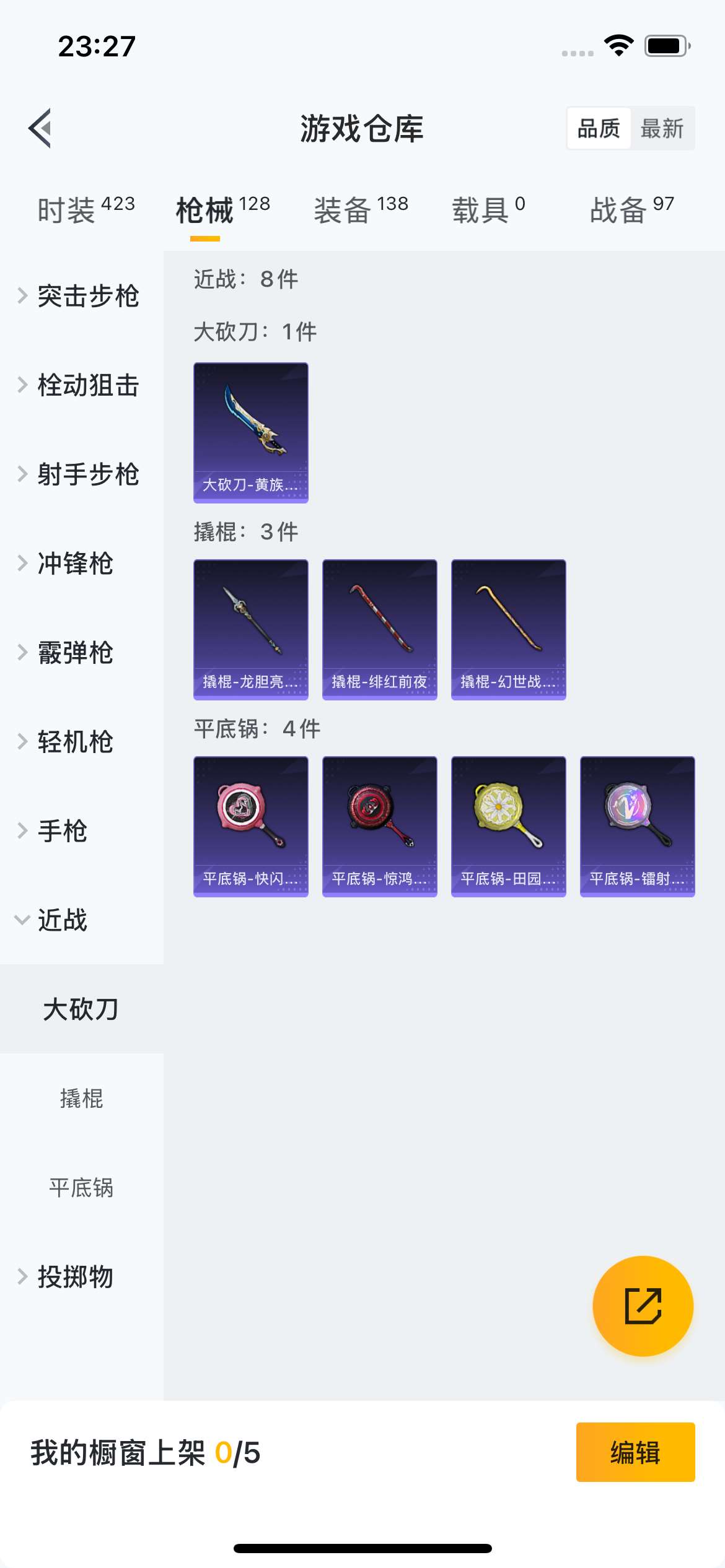Switch to the 时装 tab
The image size is (725, 1568).
86,210
